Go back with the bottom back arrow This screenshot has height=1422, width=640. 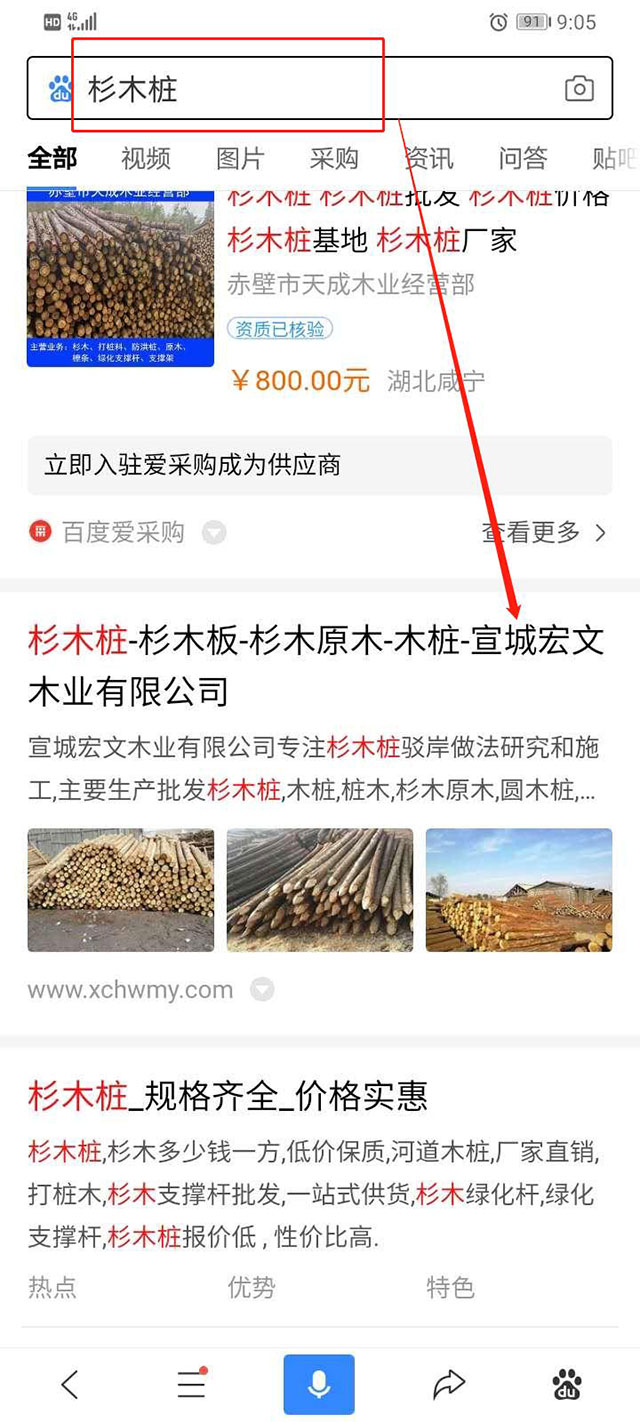(x=69, y=1384)
